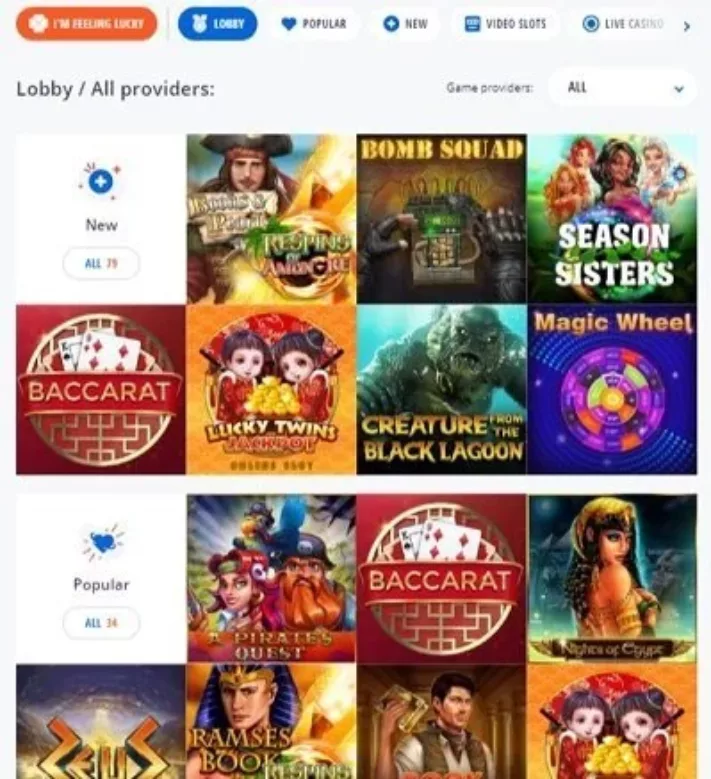Open Ramses Book Respins game

coord(271,722)
